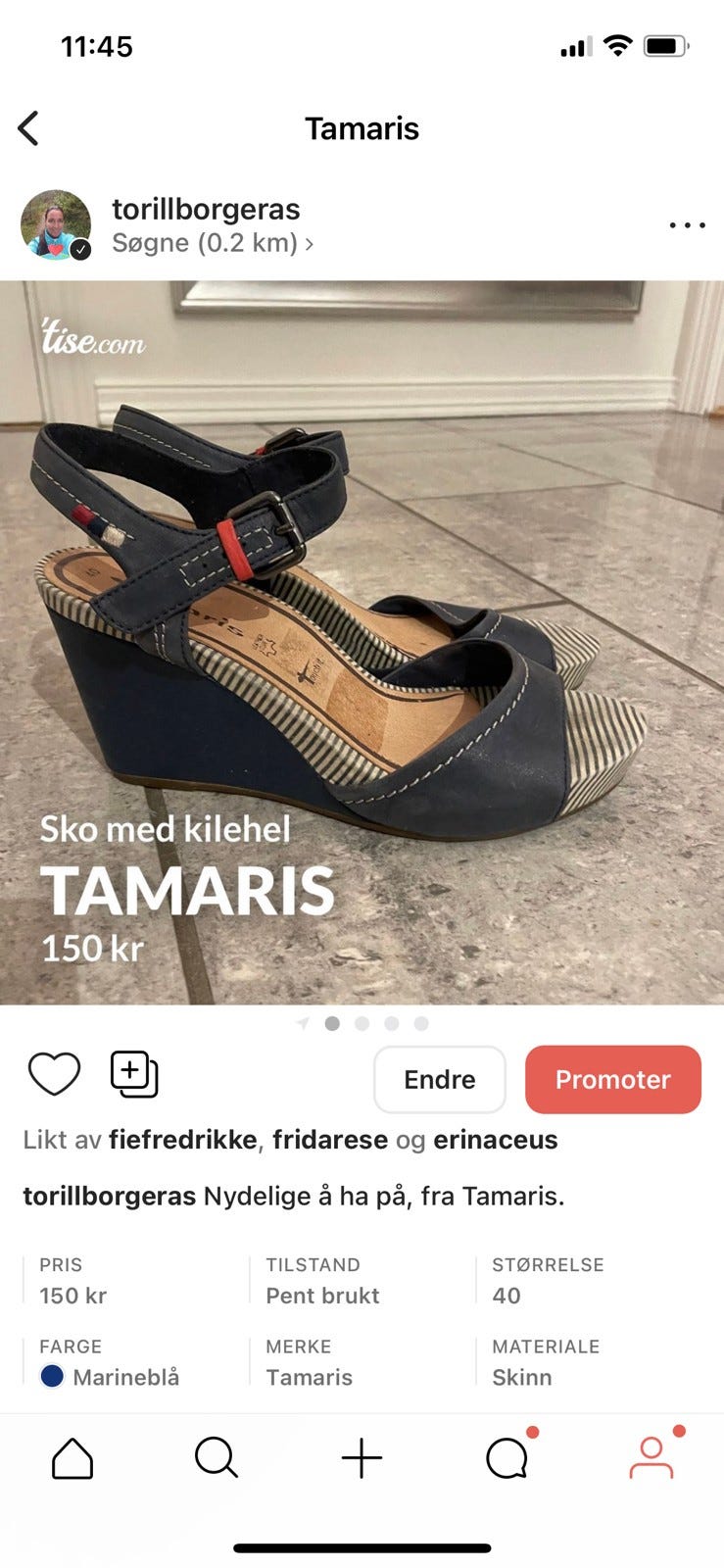Visit fiefredrikke's profile

[181, 1140]
